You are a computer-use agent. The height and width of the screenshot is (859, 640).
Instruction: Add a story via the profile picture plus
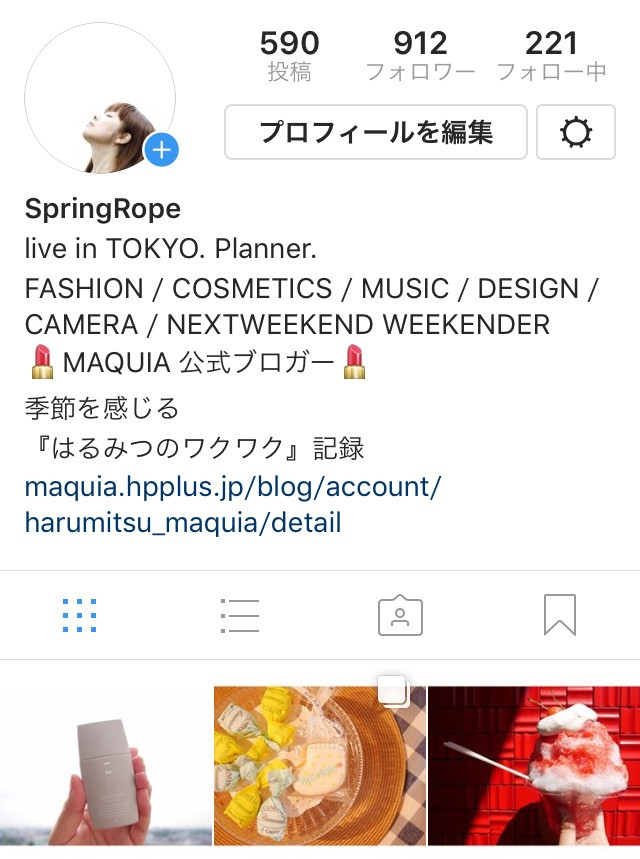click(x=161, y=151)
